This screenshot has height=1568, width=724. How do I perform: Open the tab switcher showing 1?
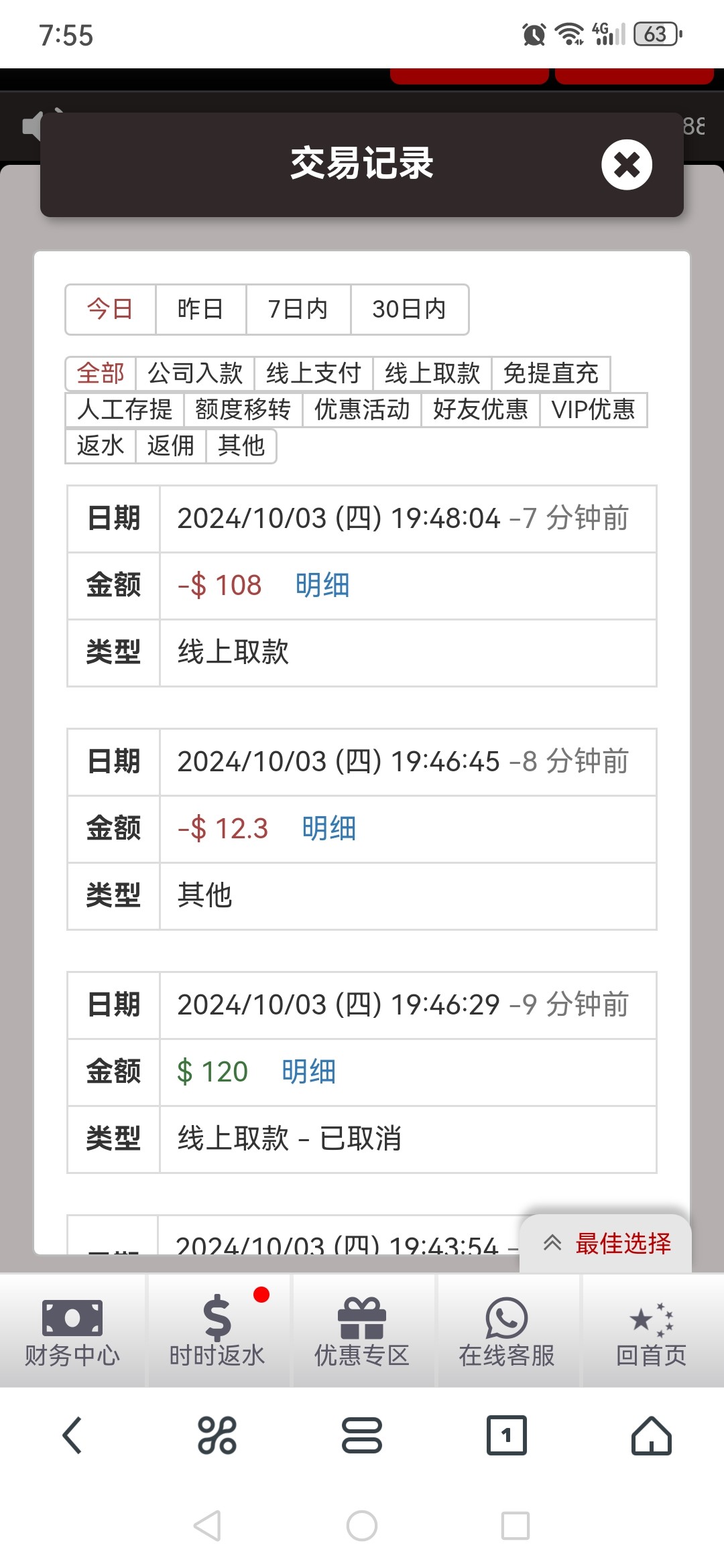507,1434
